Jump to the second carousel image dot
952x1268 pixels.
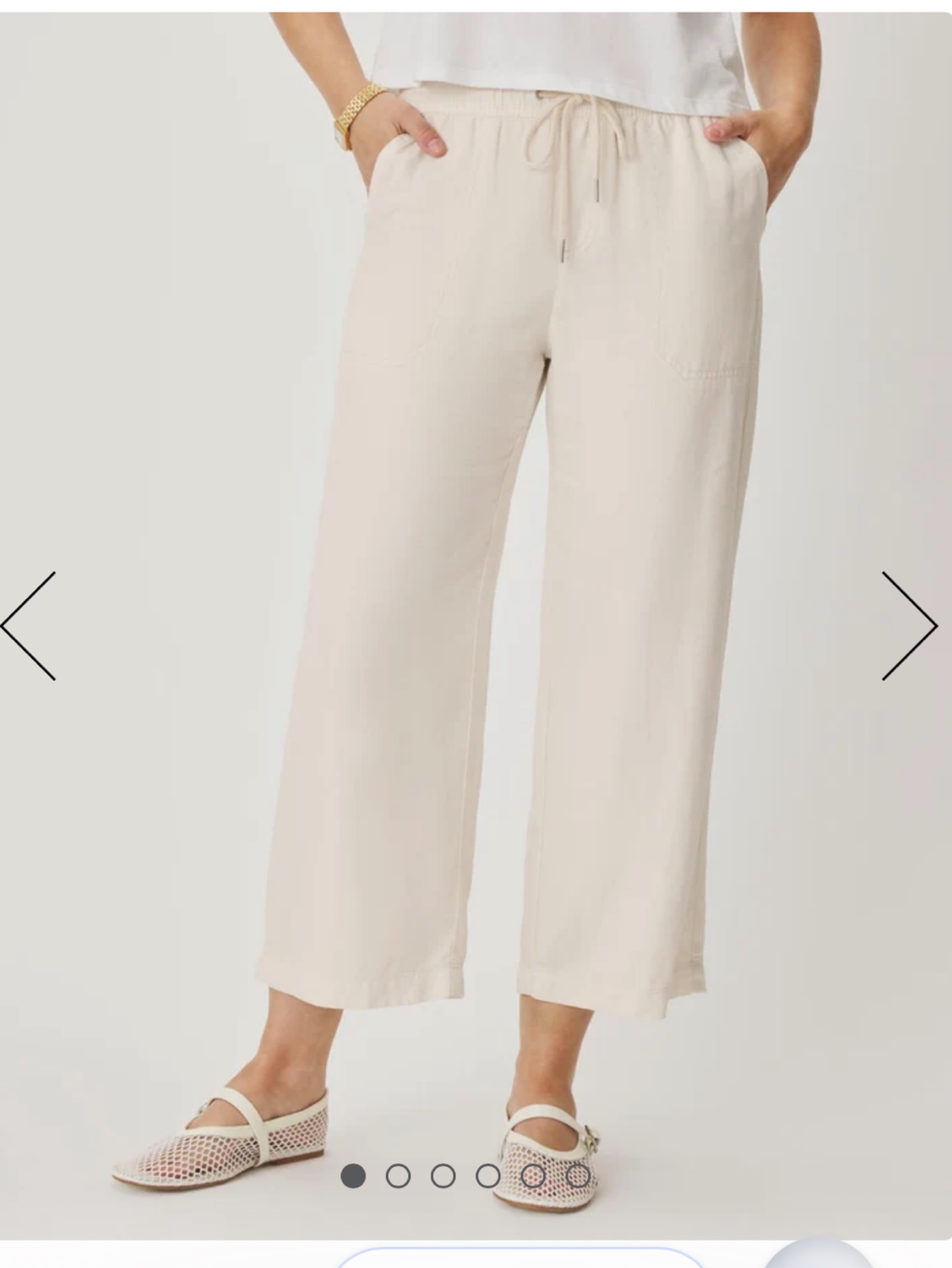point(398,1176)
